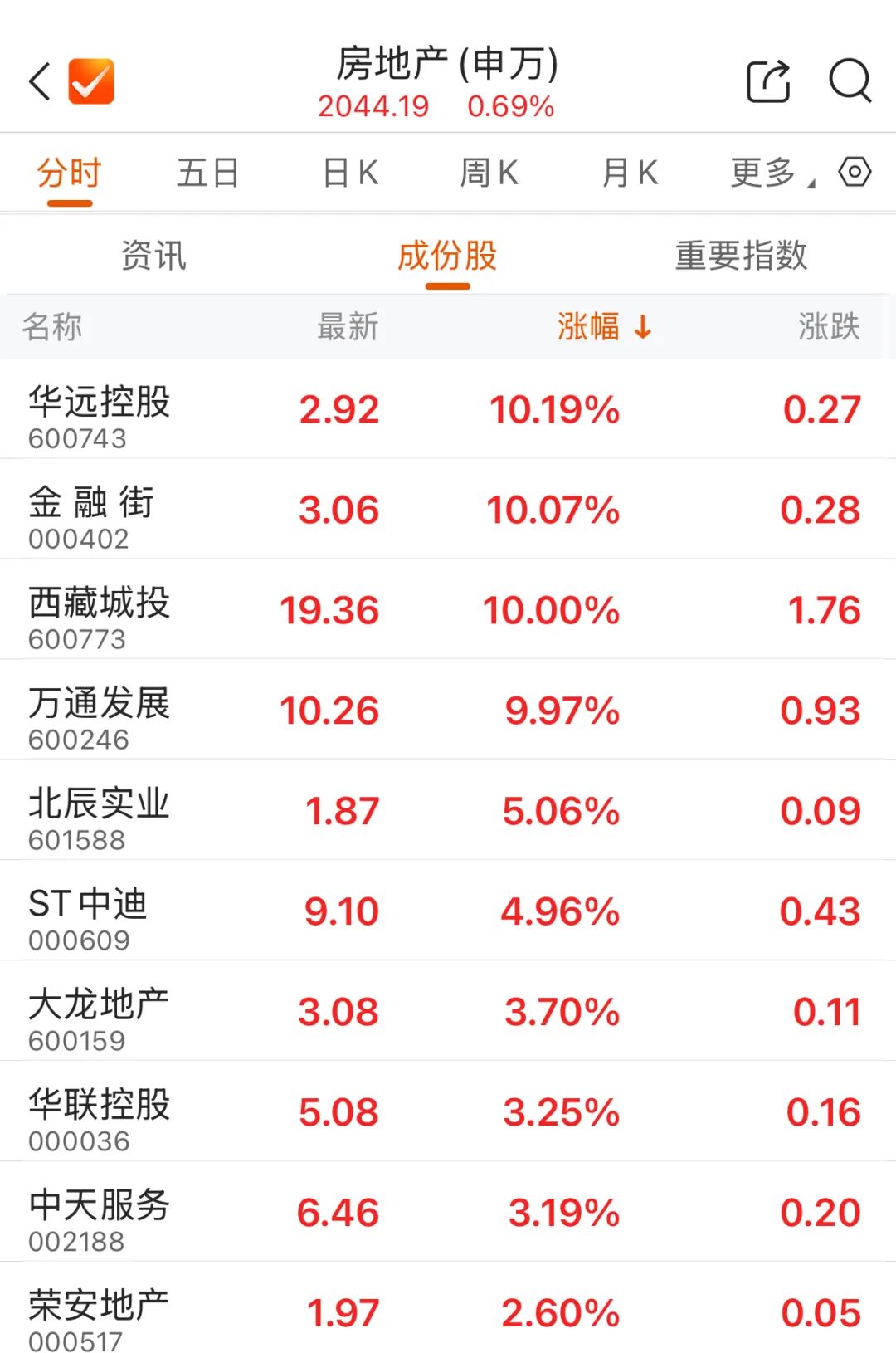
Task: Go back to the previous page
Action: point(40,81)
